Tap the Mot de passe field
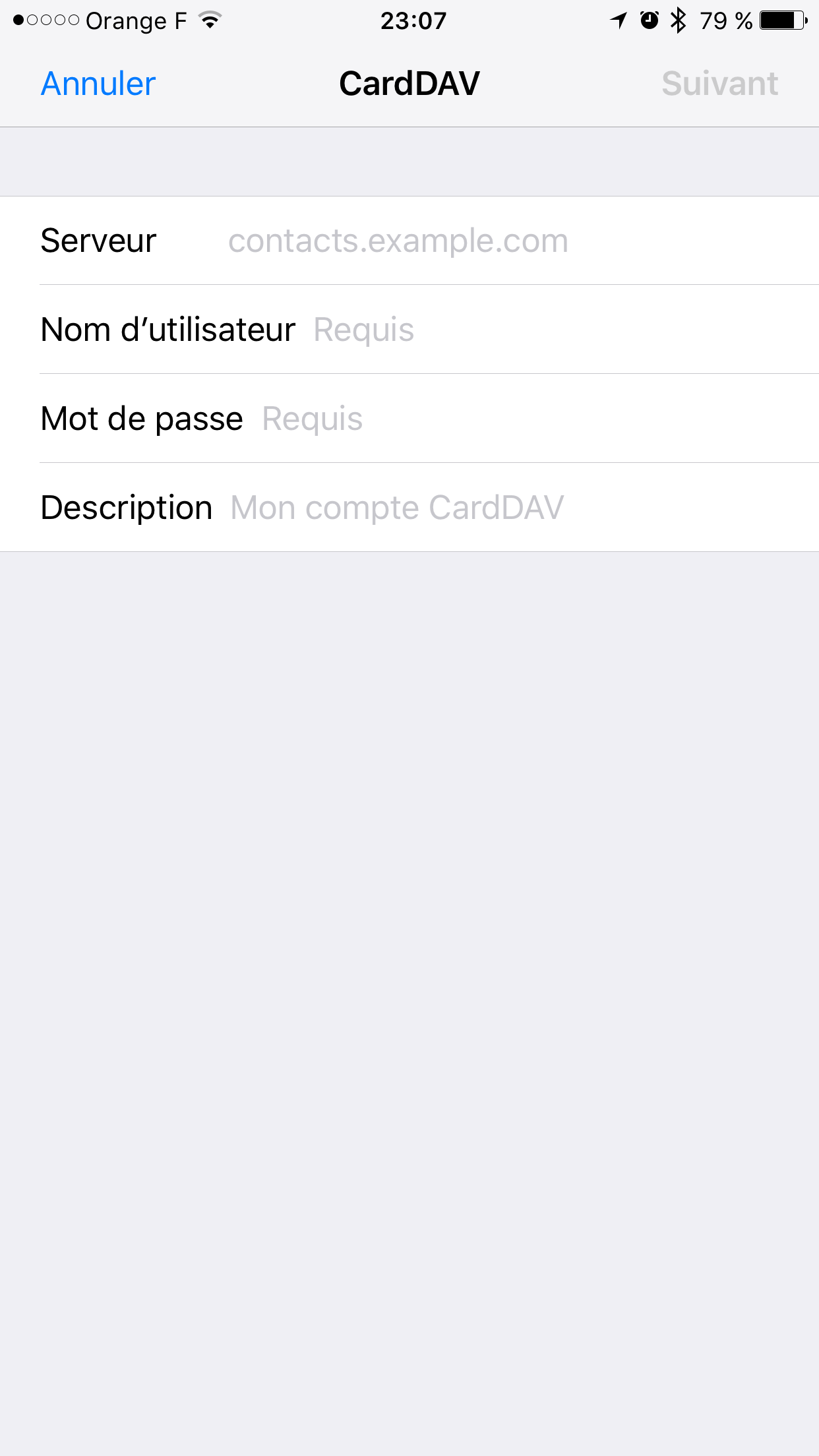This screenshot has height=1456, width=819. 409,419
